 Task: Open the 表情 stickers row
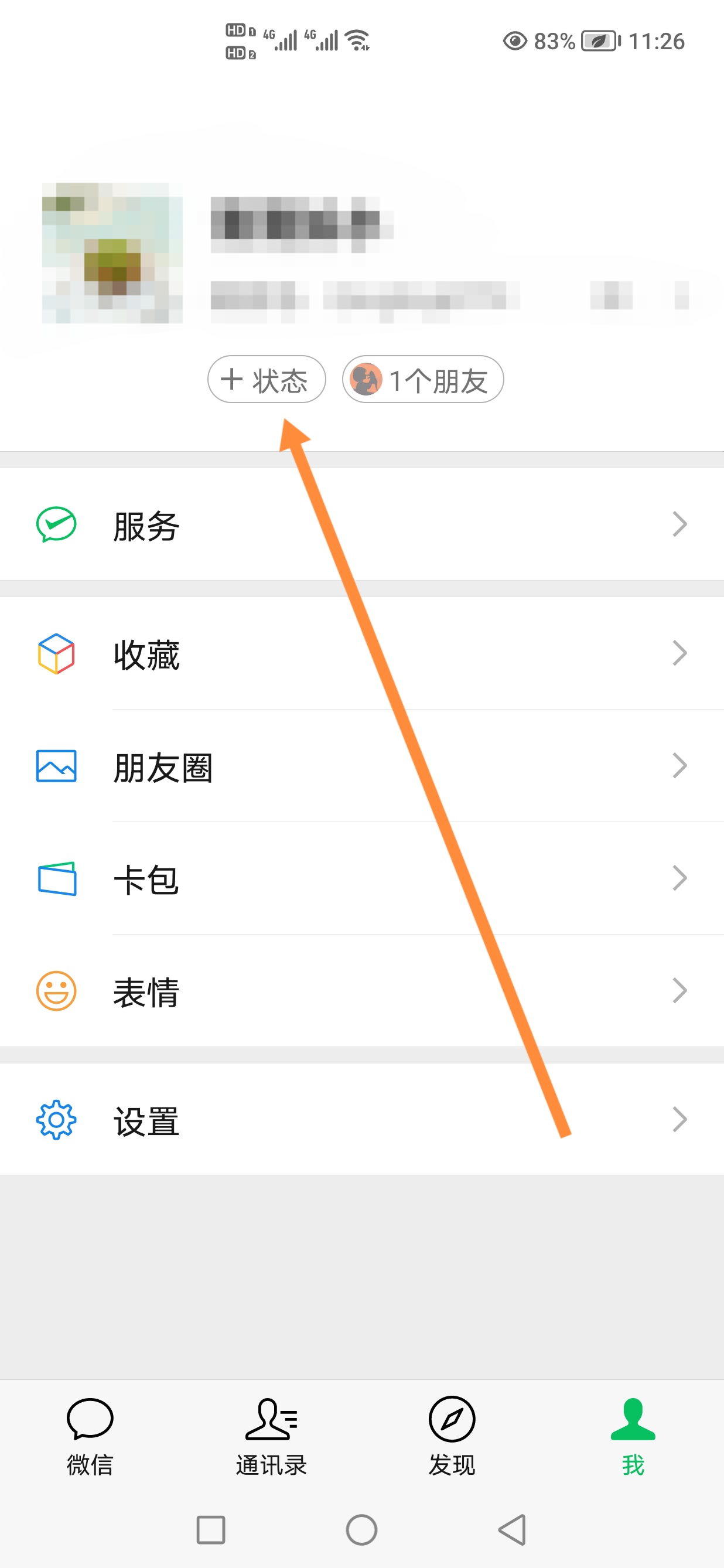coord(362,991)
